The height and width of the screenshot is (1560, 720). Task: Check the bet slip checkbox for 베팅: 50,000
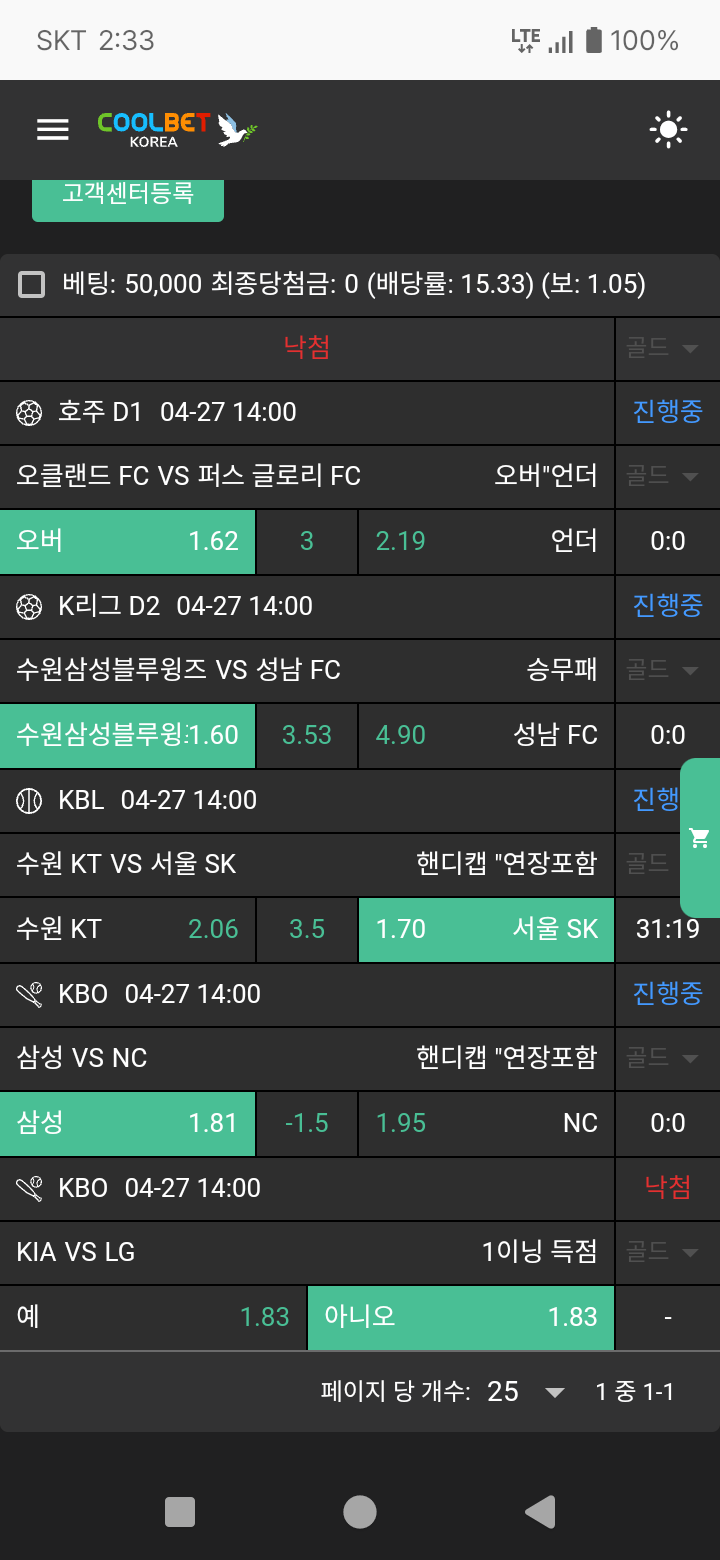[32, 285]
